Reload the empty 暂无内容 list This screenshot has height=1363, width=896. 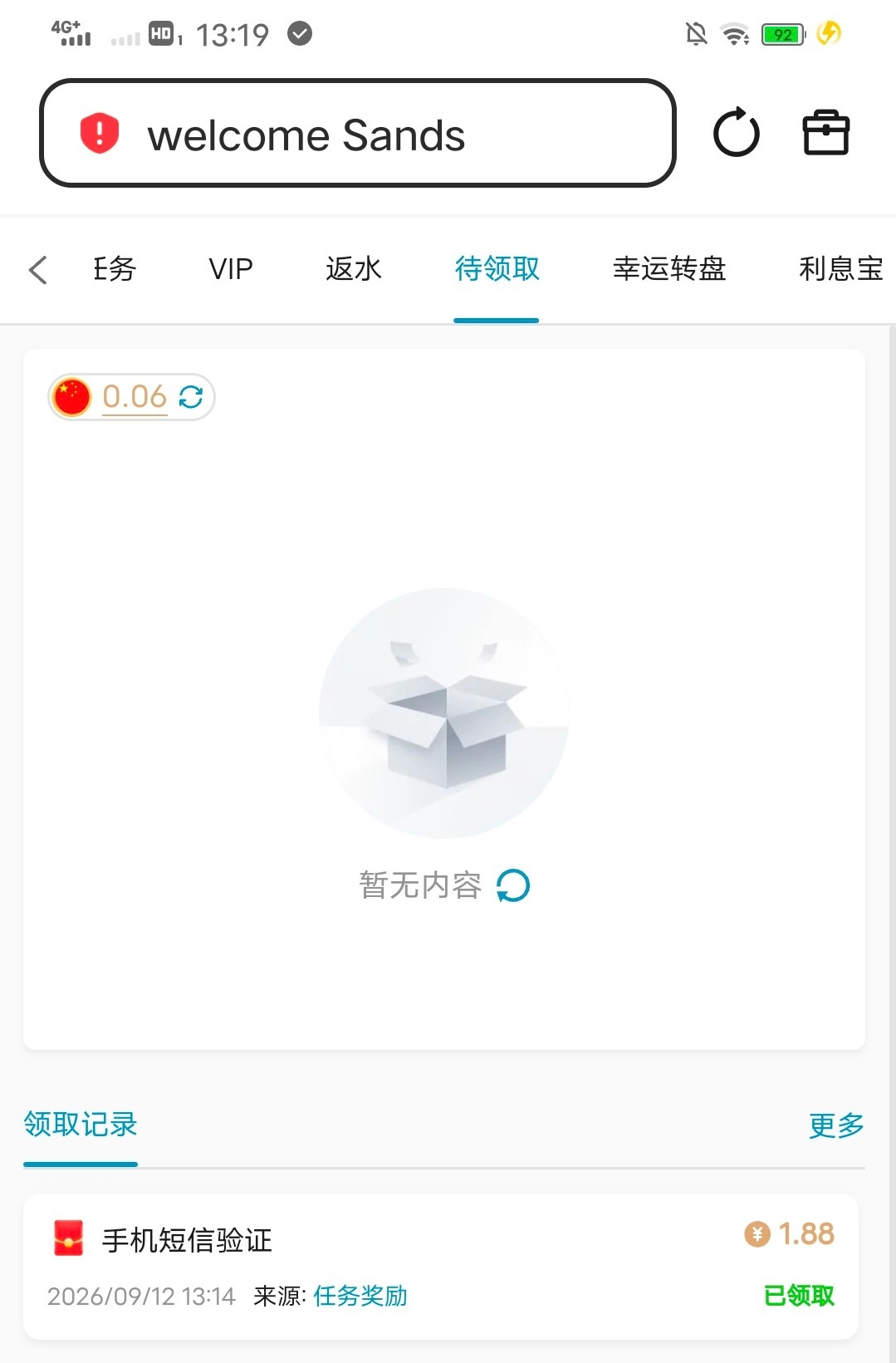[x=513, y=885]
